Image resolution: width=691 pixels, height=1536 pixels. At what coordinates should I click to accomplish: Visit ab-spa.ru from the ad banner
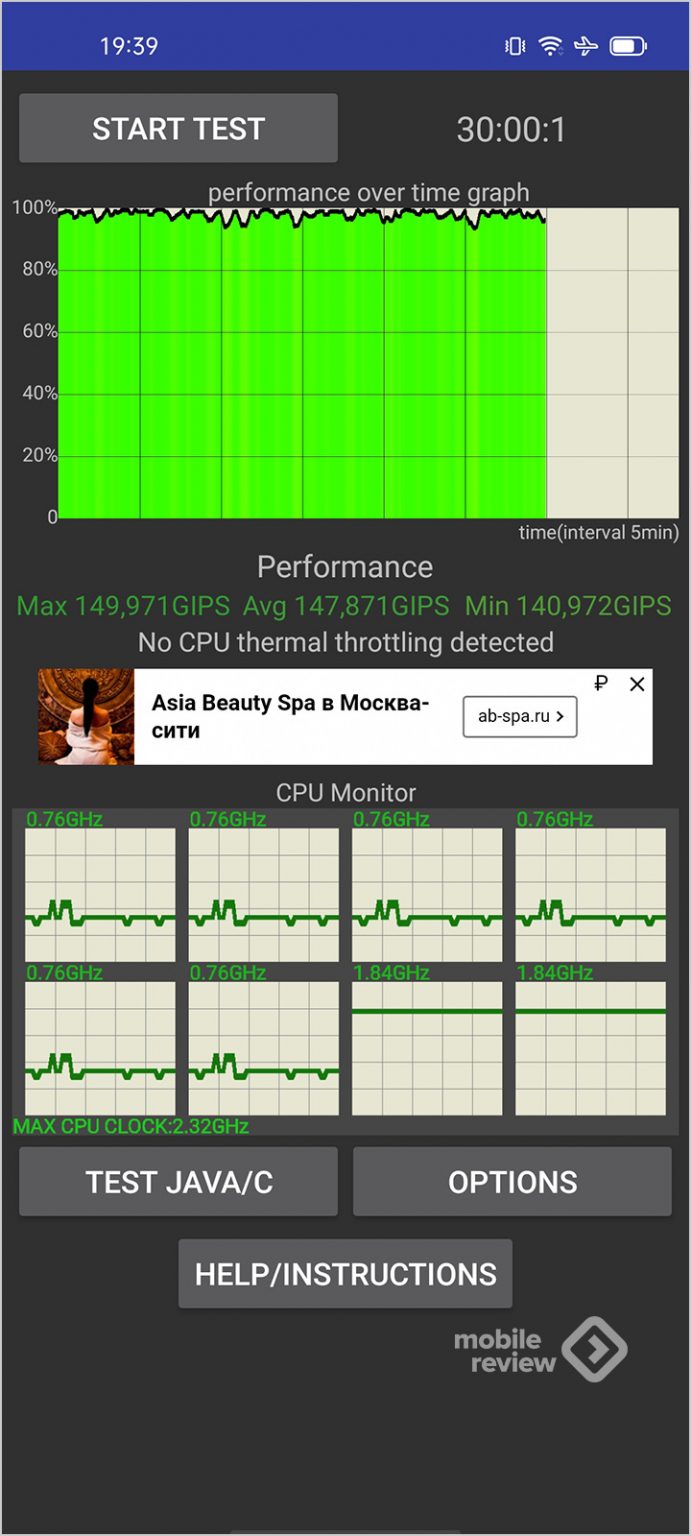520,716
